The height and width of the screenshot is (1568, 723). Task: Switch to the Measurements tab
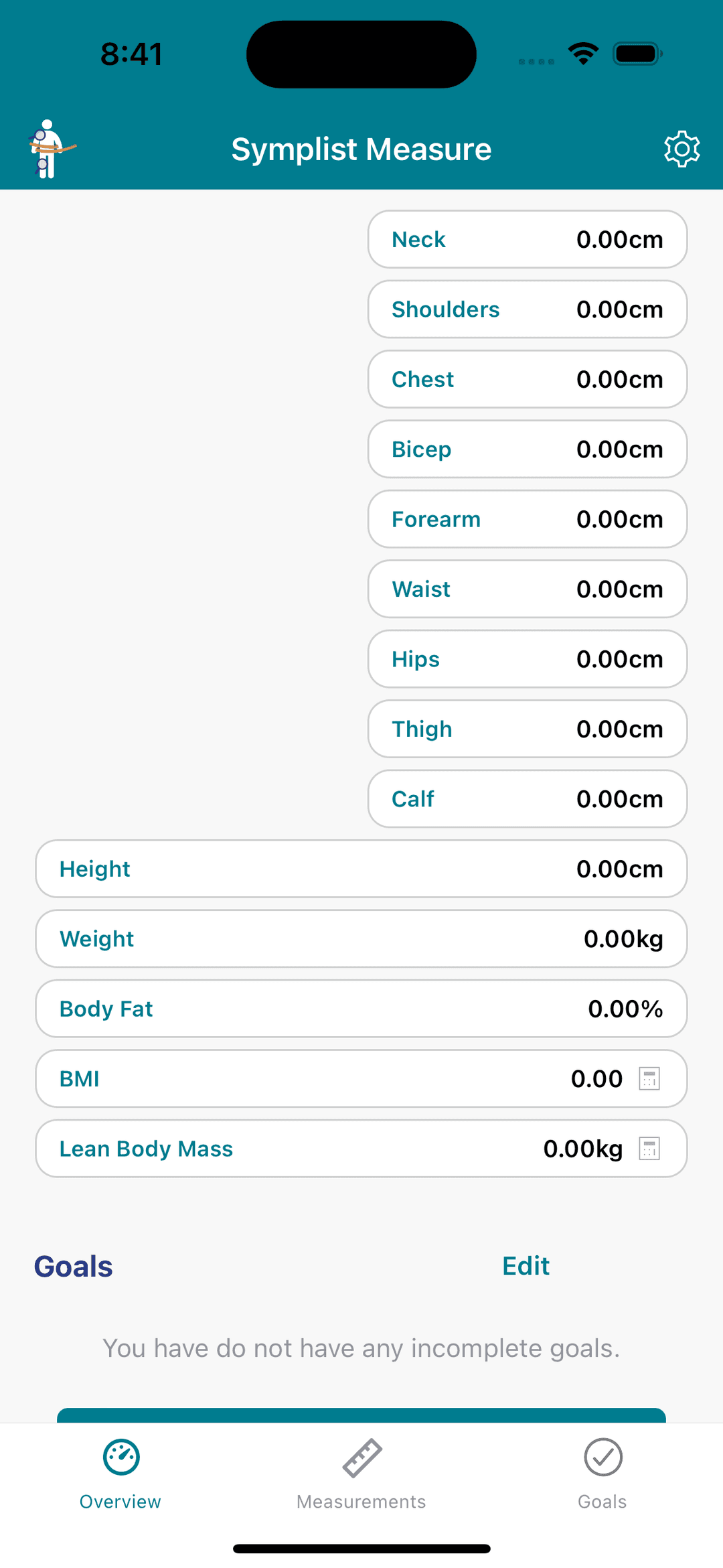tap(361, 1474)
